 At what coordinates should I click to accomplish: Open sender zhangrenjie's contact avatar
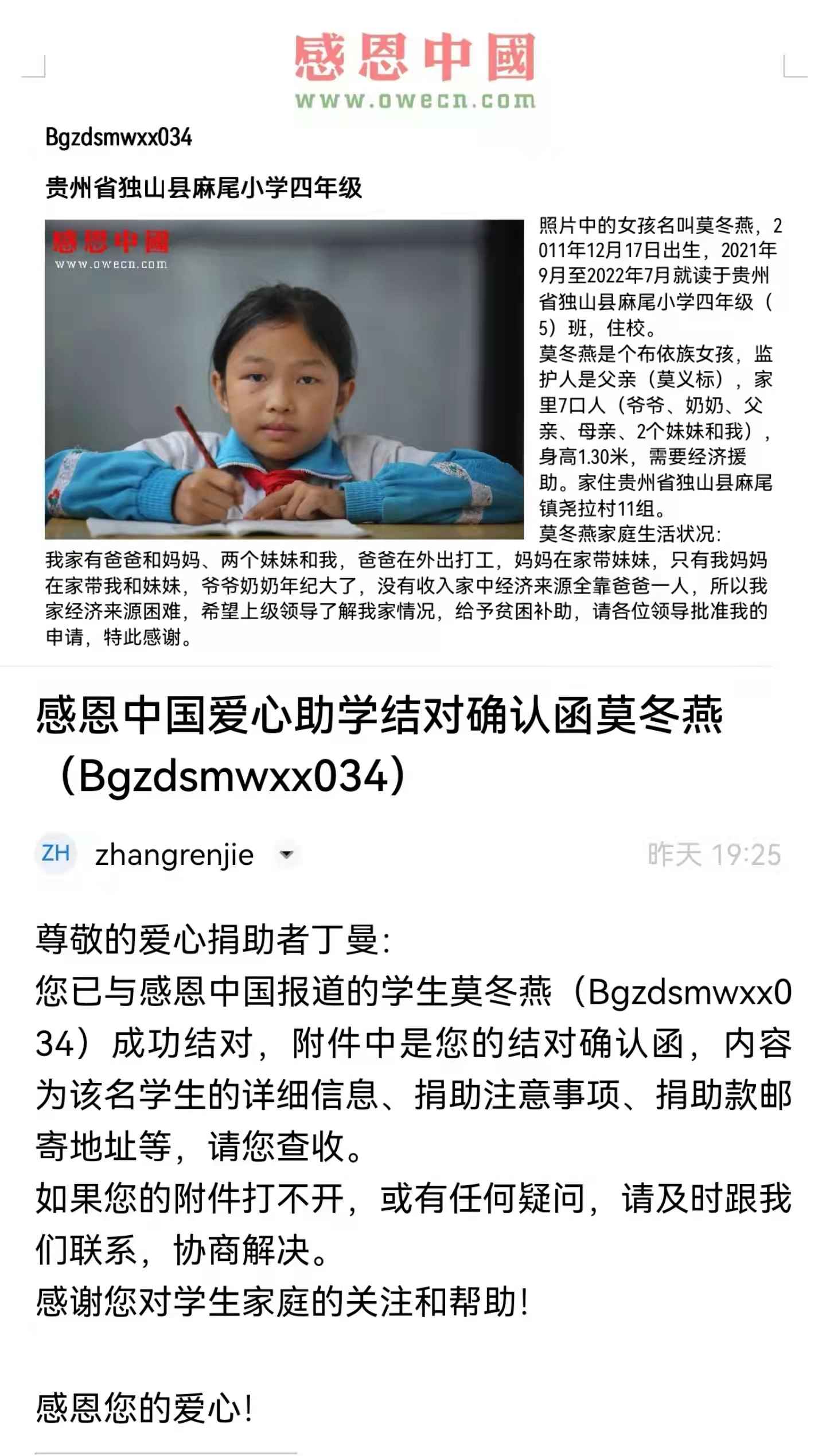(56, 853)
